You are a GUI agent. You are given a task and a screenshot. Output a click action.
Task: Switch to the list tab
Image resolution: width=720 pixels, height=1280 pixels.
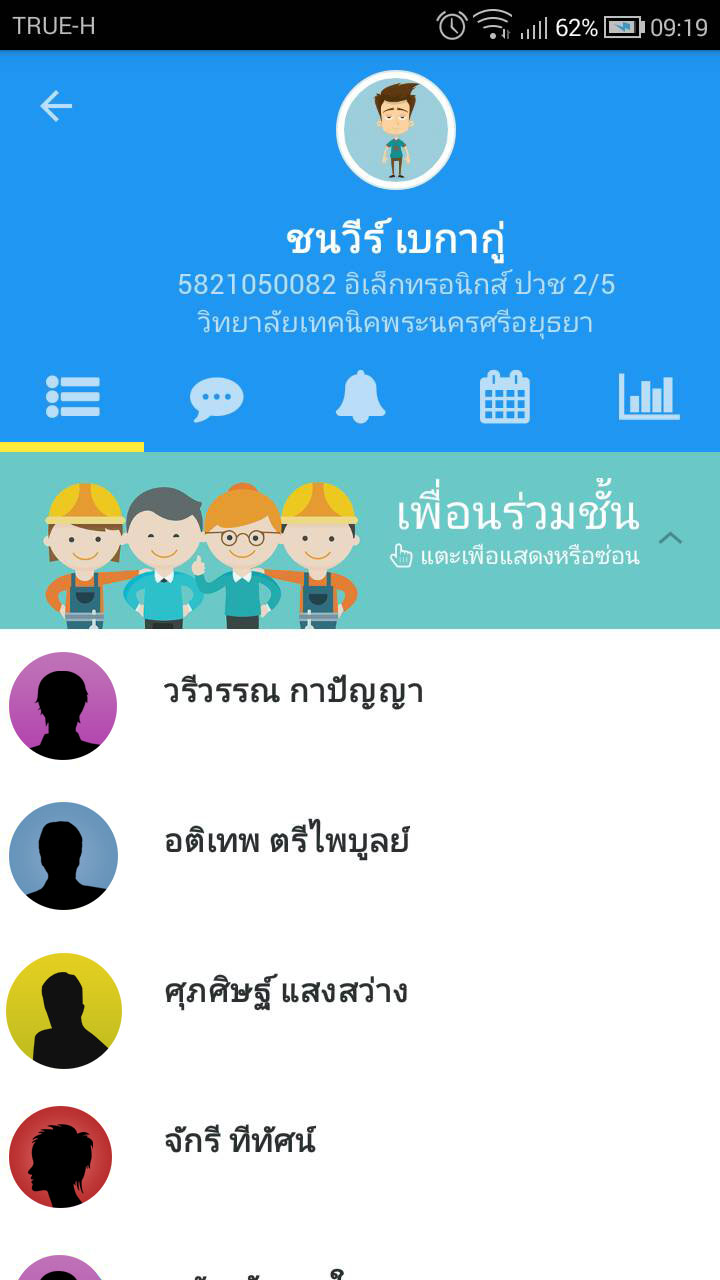point(72,397)
